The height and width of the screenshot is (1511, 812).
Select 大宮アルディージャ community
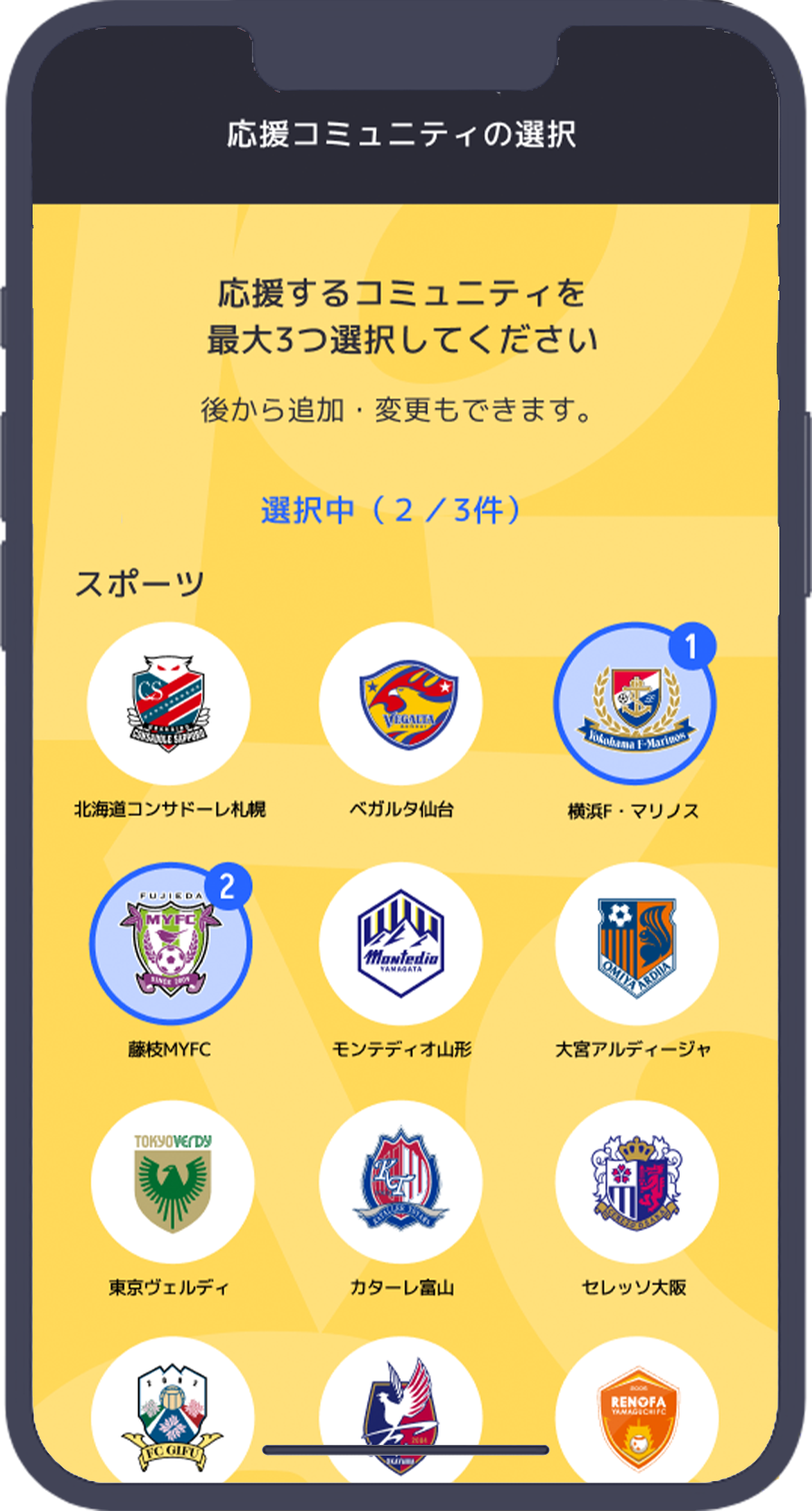tap(636, 944)
